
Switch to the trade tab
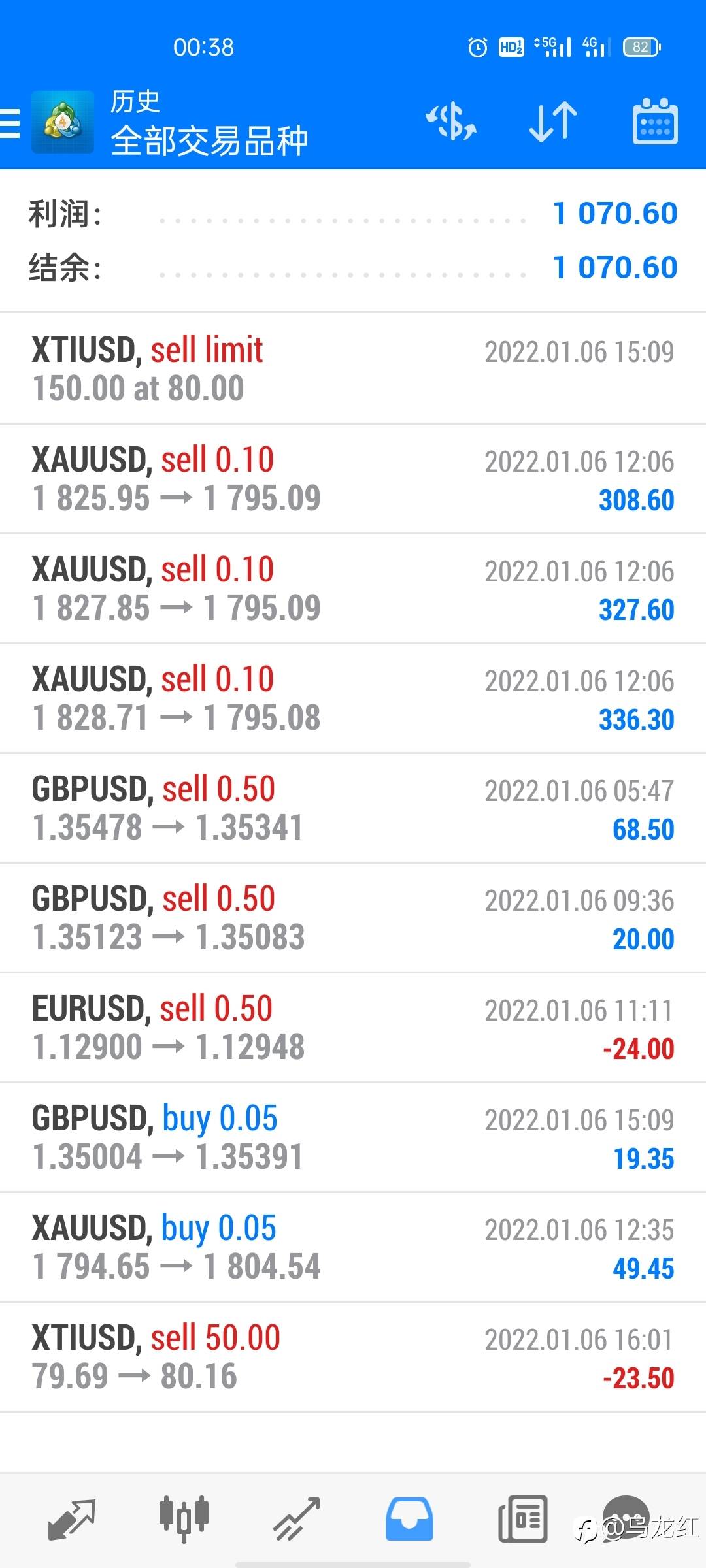coord(297,1518)
